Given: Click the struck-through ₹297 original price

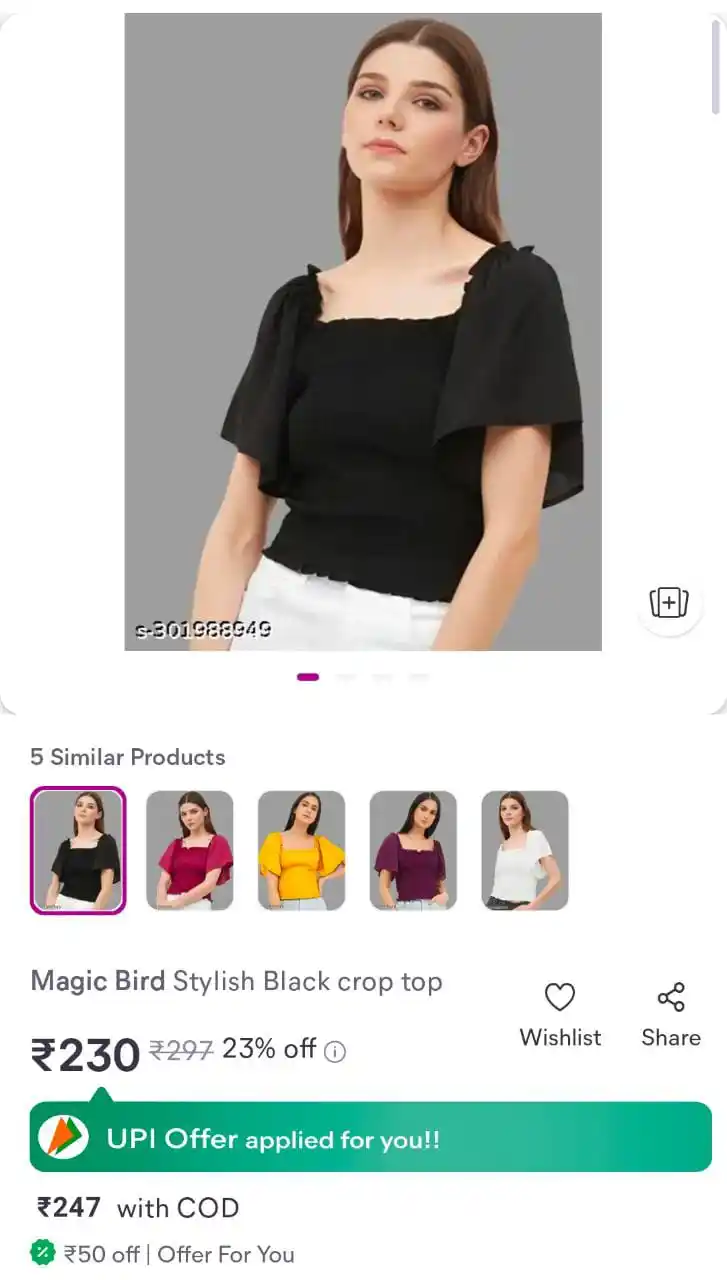Looking at the screenshot, I should [182, 1051].
